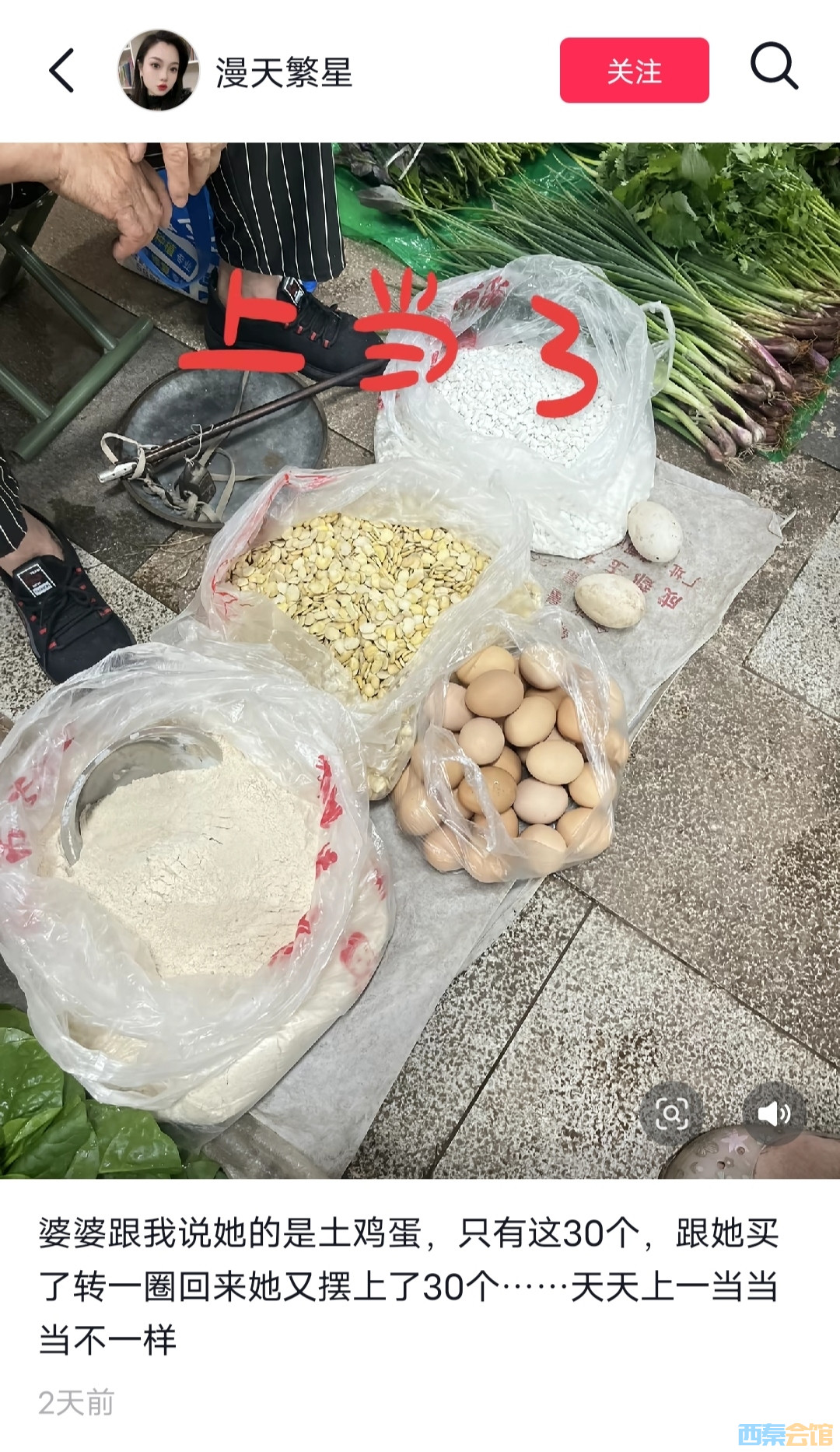Viewport: 840px width, 1452px height.
Task: Tap the image search scan icon
Action: [x=671, y=1114]
